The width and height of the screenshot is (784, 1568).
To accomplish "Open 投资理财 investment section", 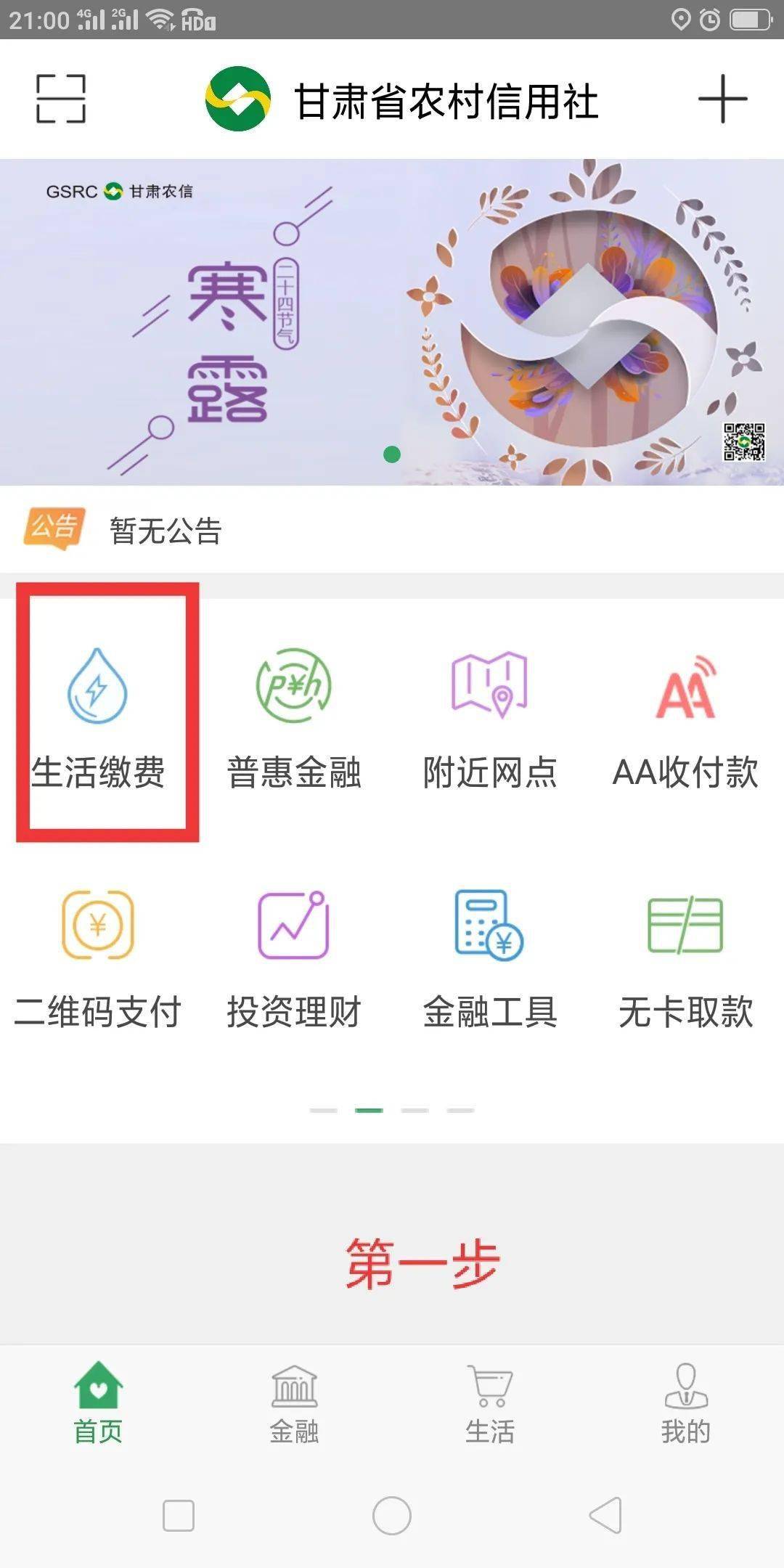I will (294, 958).
